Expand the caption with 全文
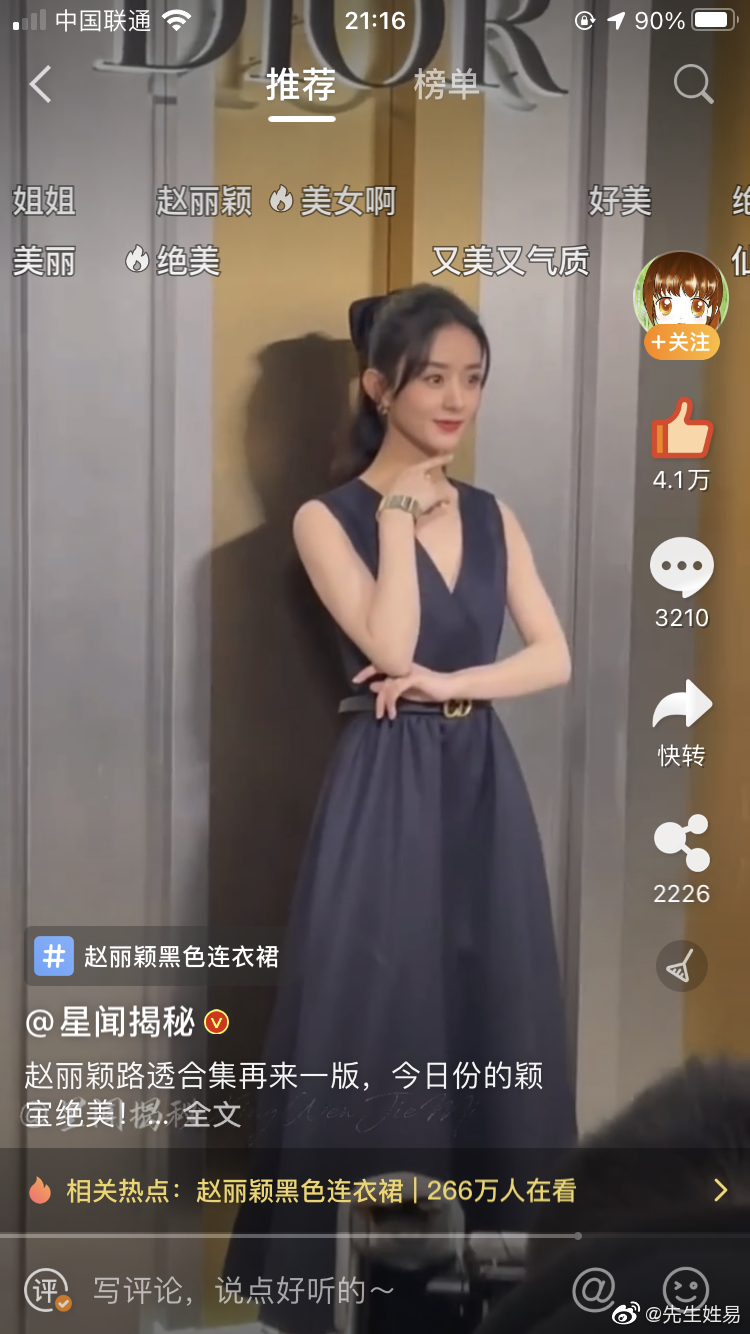The width and height of the screenshot is (750, 1334). tap(213, 1115)
